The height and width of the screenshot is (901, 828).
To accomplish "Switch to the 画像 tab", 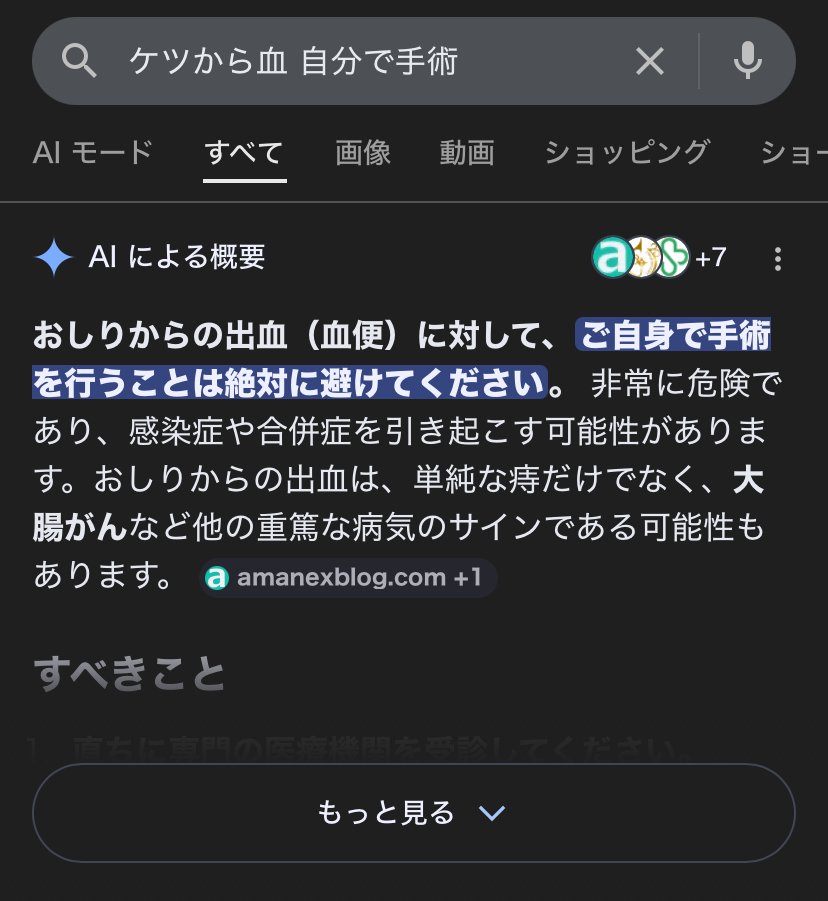I will click(363, 153).
